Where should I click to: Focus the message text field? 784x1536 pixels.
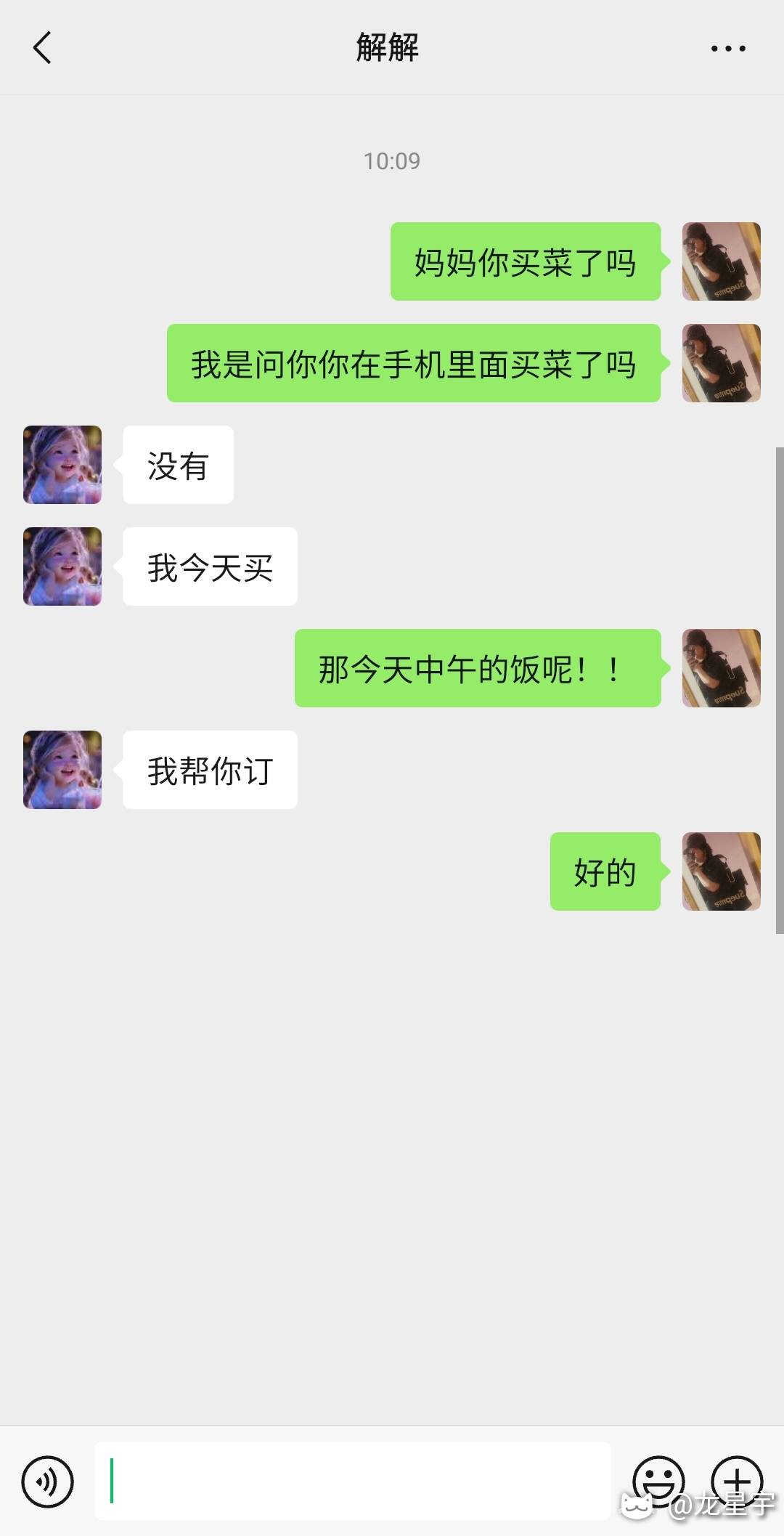352,1481
